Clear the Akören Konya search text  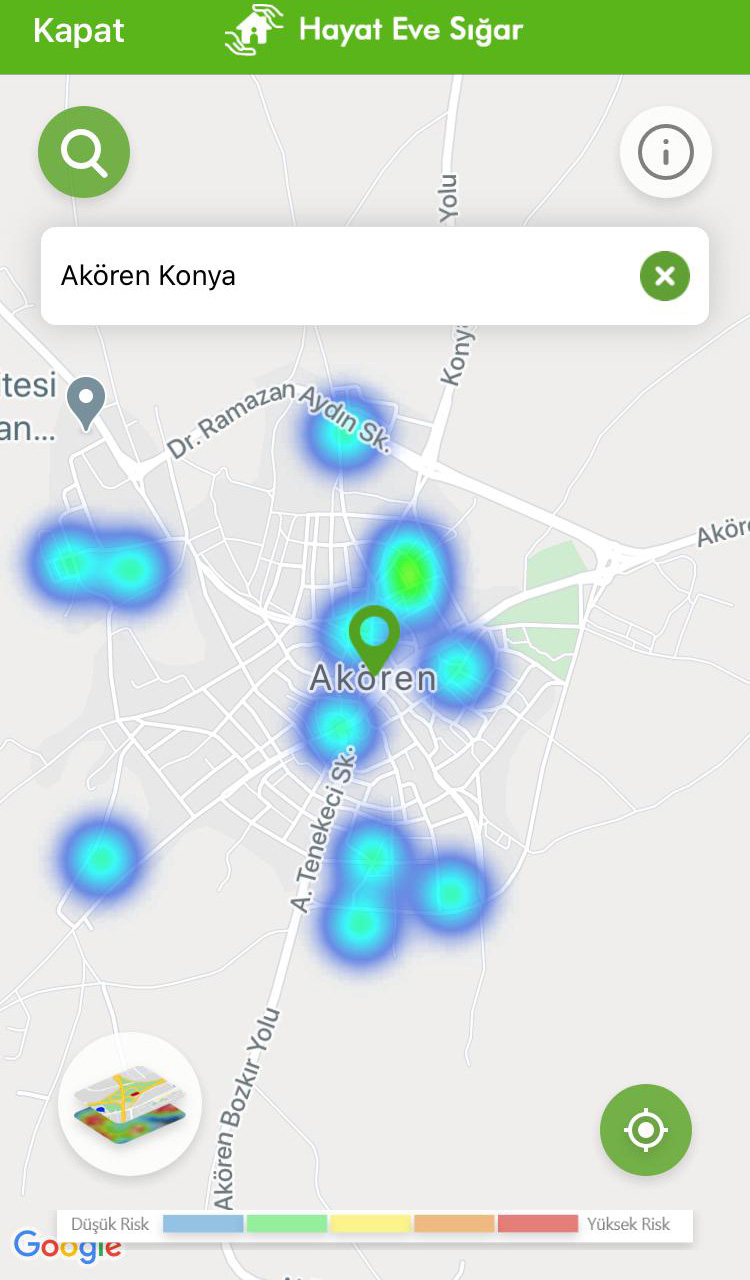pos(665,276)
